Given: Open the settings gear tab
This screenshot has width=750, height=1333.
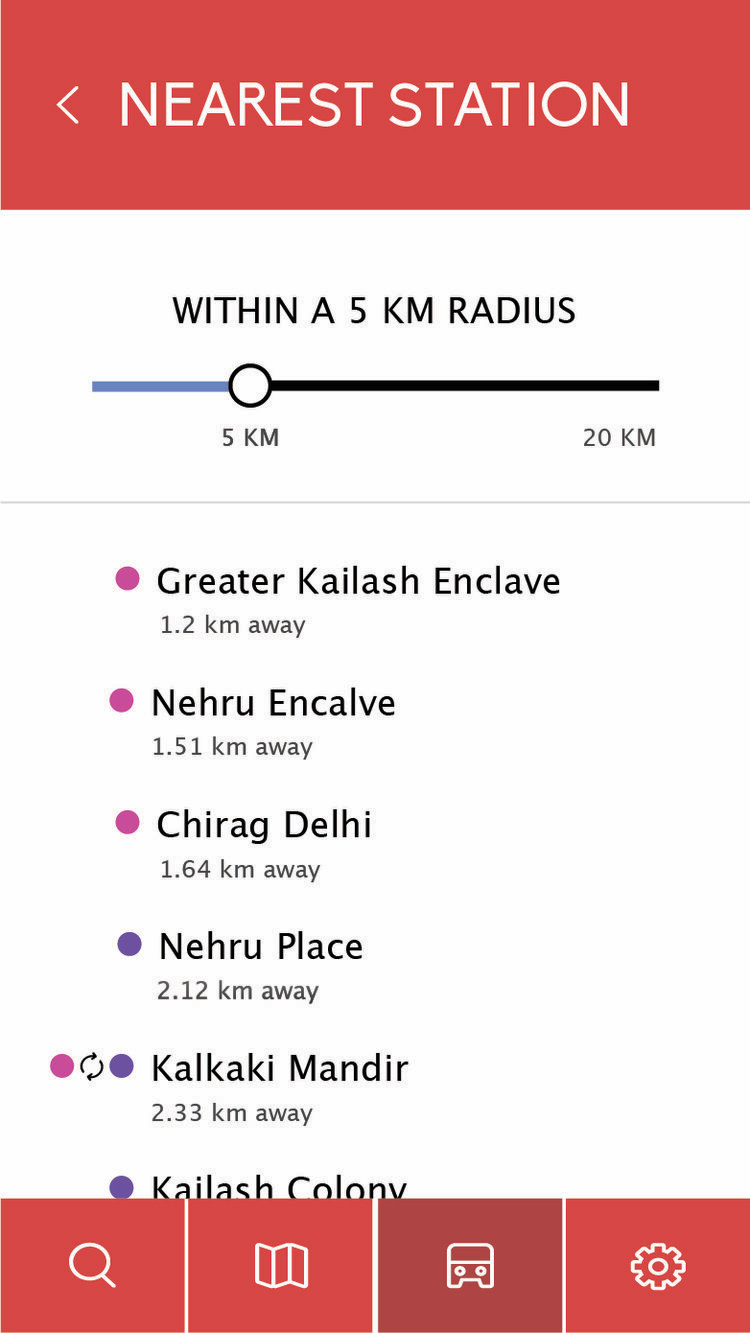Looking at the screenshot, I should pos(658,1266).
